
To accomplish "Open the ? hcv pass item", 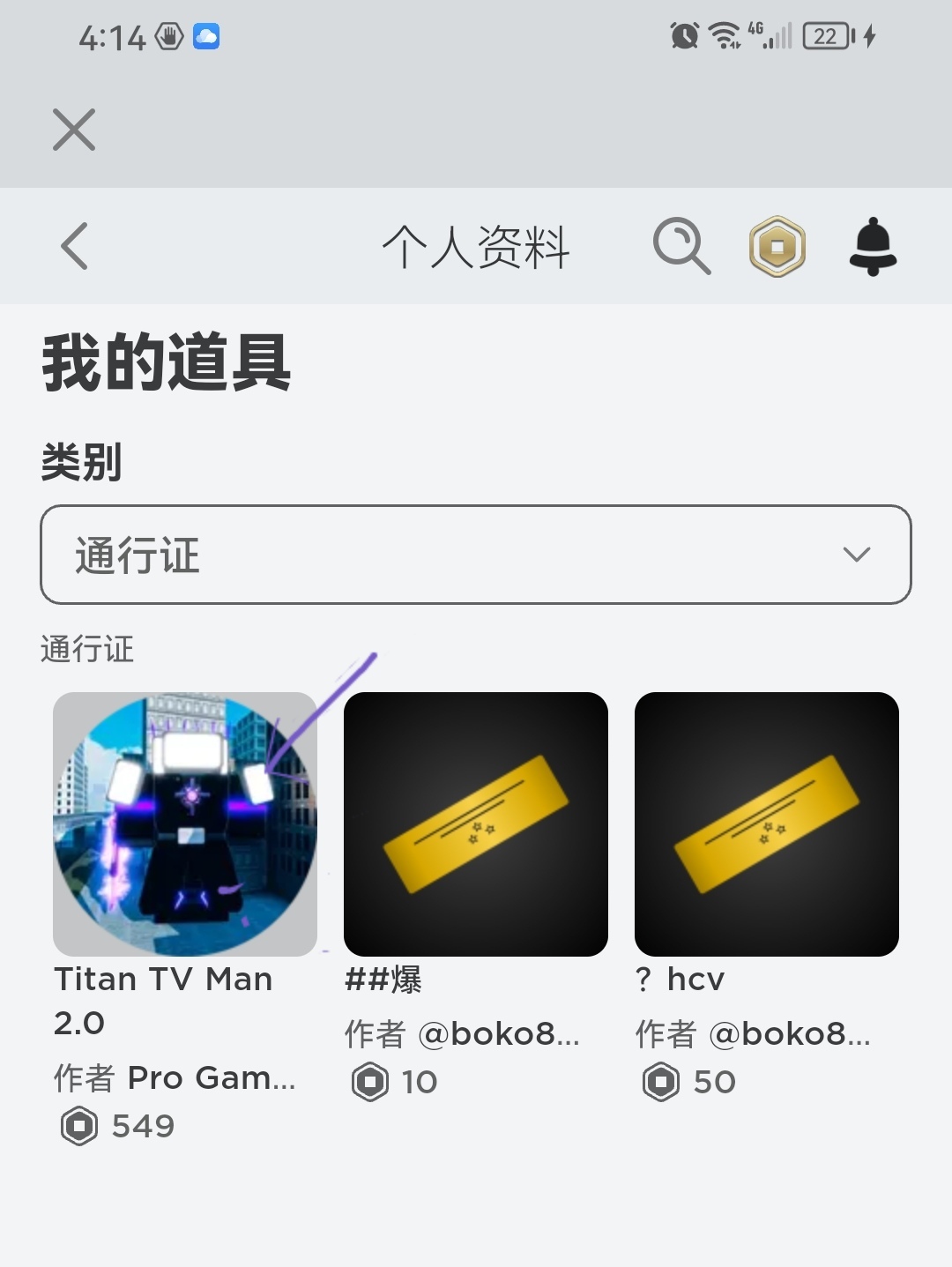I will click(767, 824).
